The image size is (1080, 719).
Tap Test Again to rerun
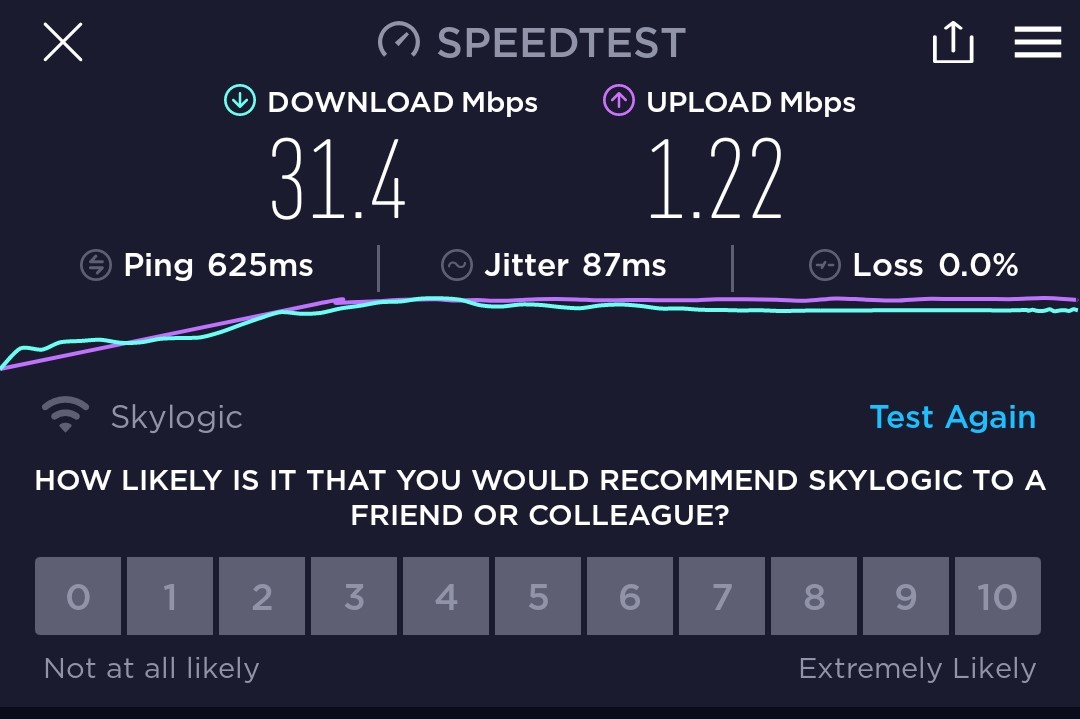pos(952,417)
